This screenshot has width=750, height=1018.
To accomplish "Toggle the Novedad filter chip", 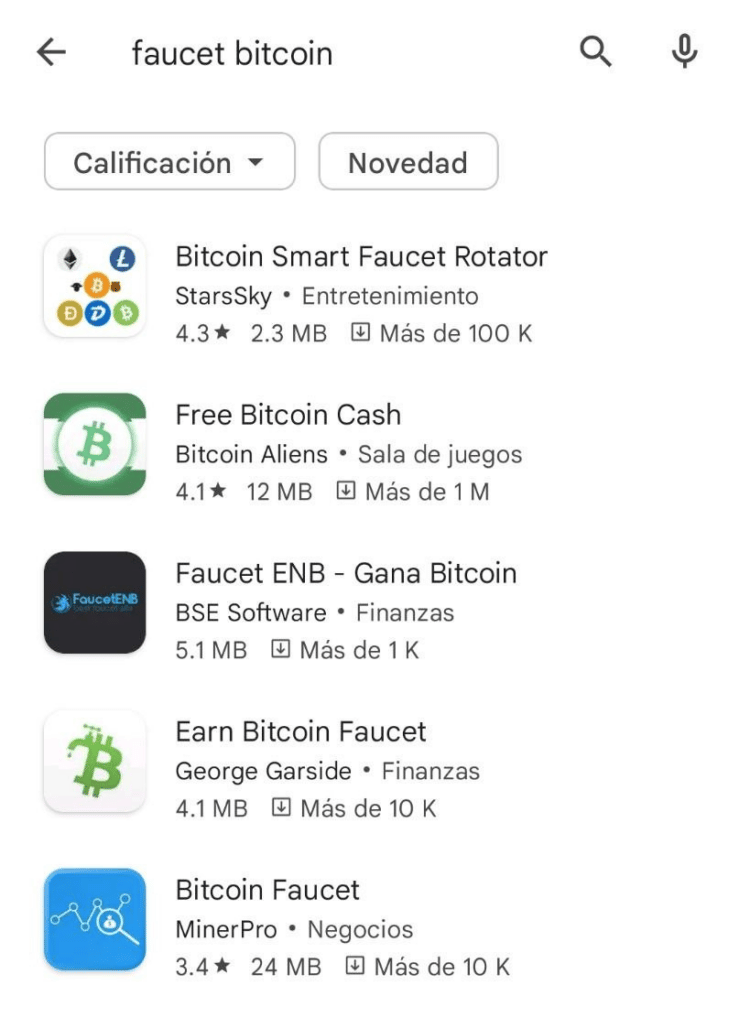I will (x=408, y=161).
